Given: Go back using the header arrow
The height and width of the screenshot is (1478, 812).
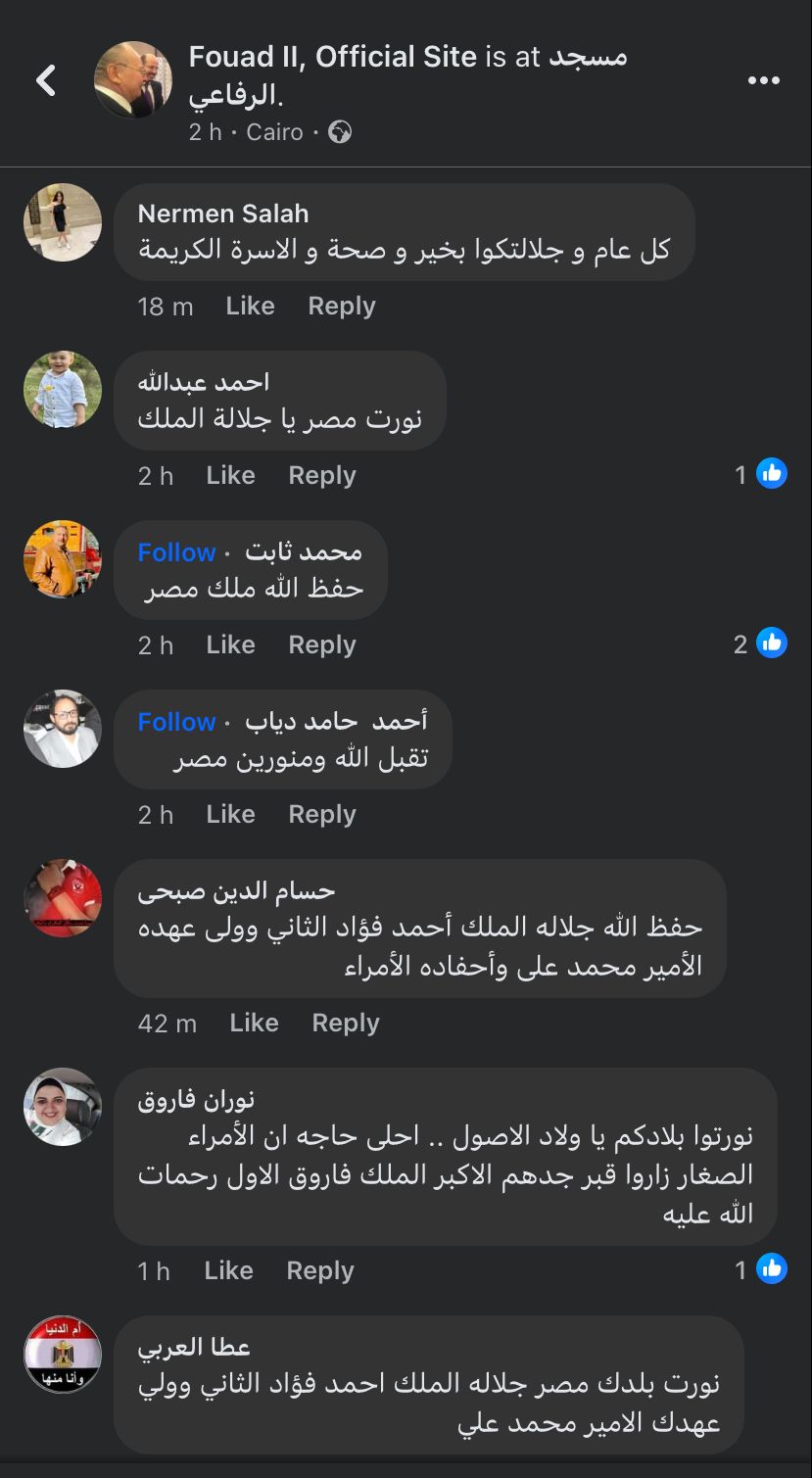Looking at the screenshot, I should 46,80.
